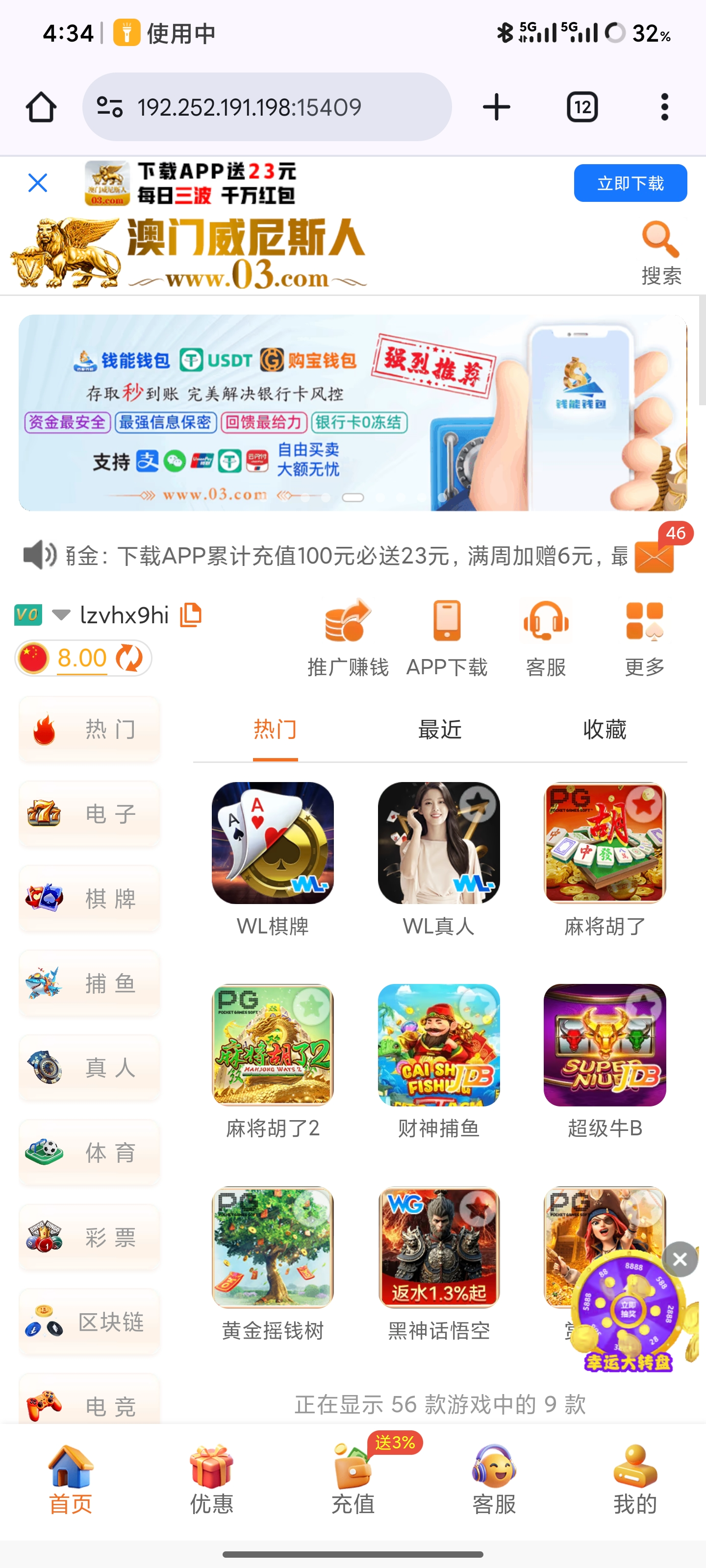The image size is (706, 1568).
Task: Open the 财神捕鱼 game
Action: [439, 1045]
